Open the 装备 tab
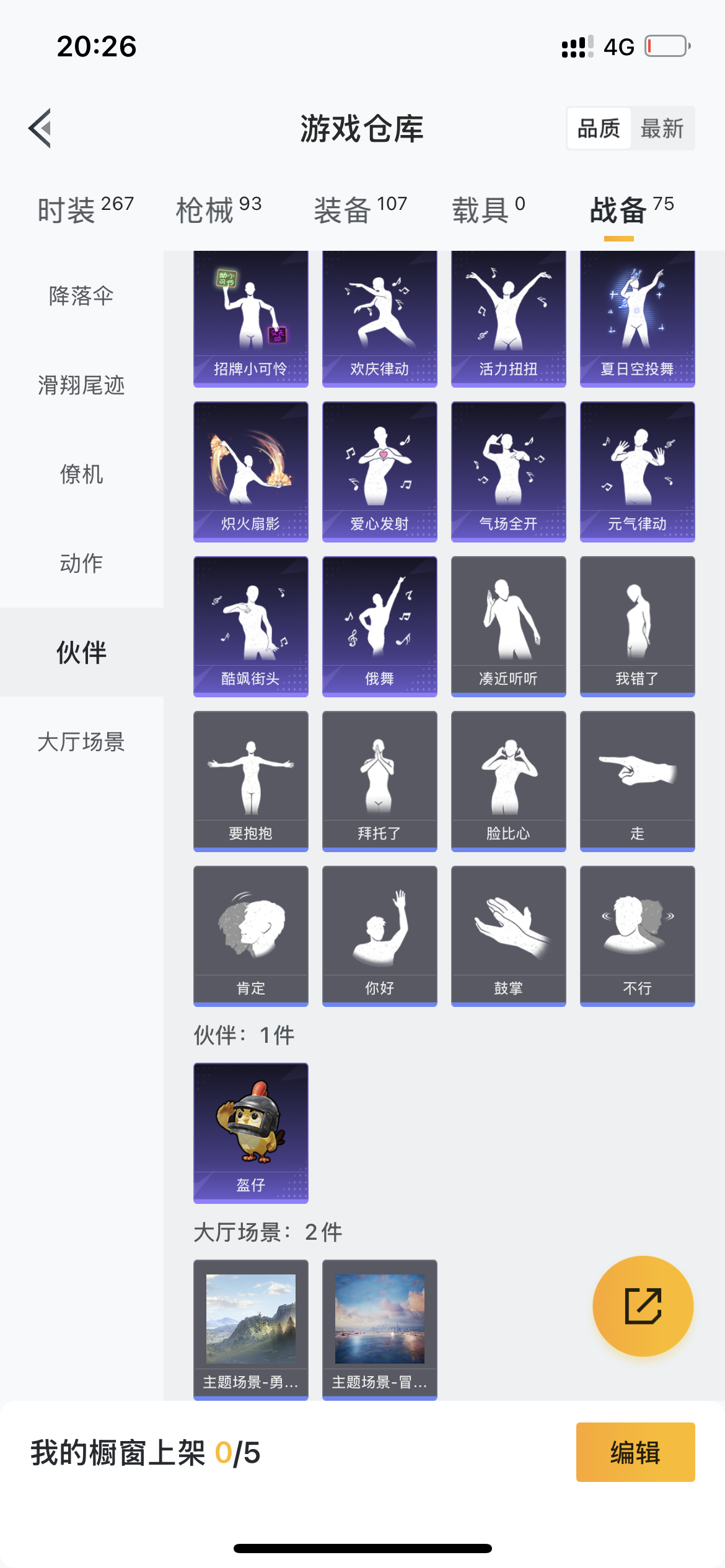 [x=360, y=210]
